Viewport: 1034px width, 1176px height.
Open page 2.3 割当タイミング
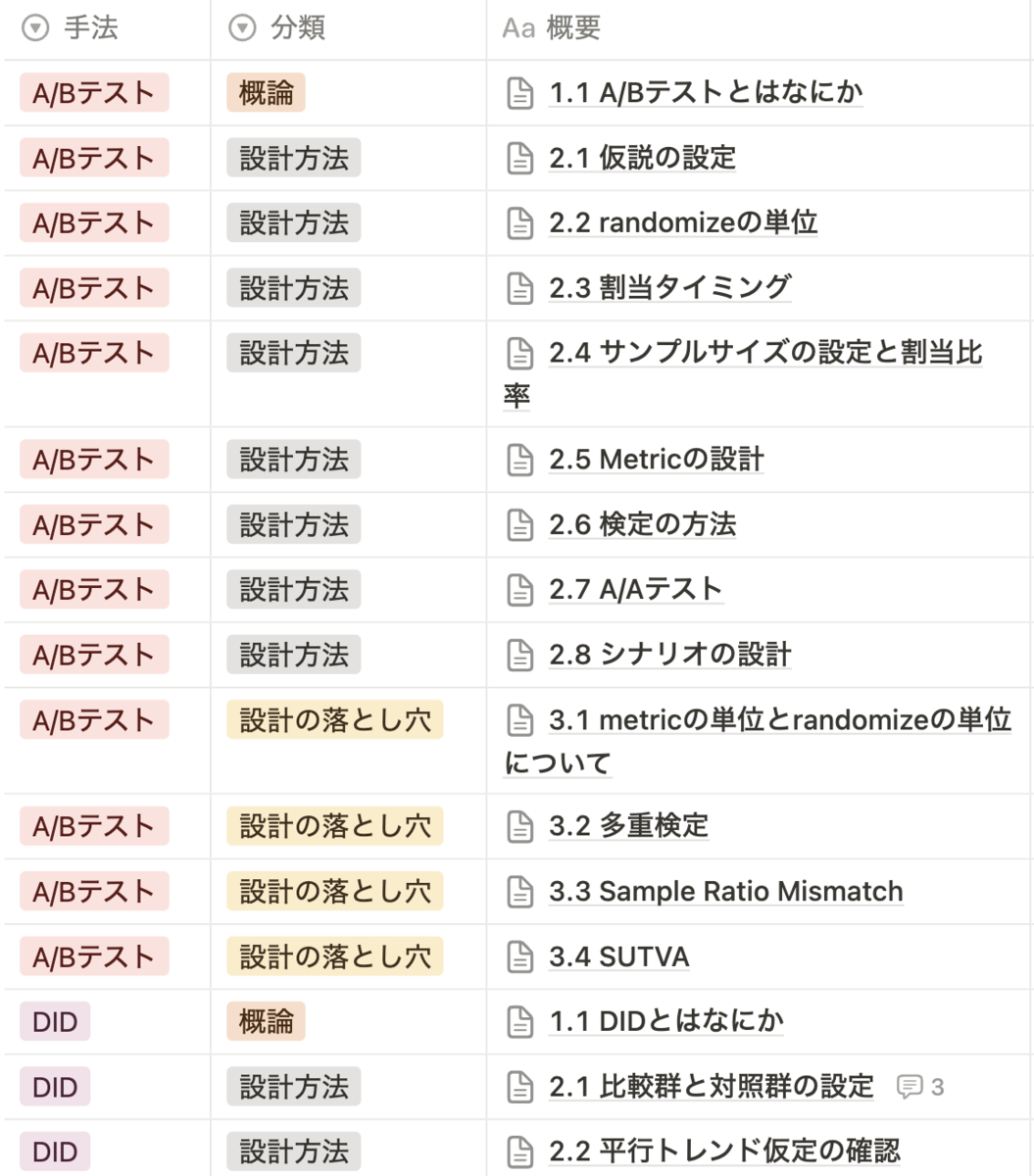pyautogui.click(x=669, y=287)
